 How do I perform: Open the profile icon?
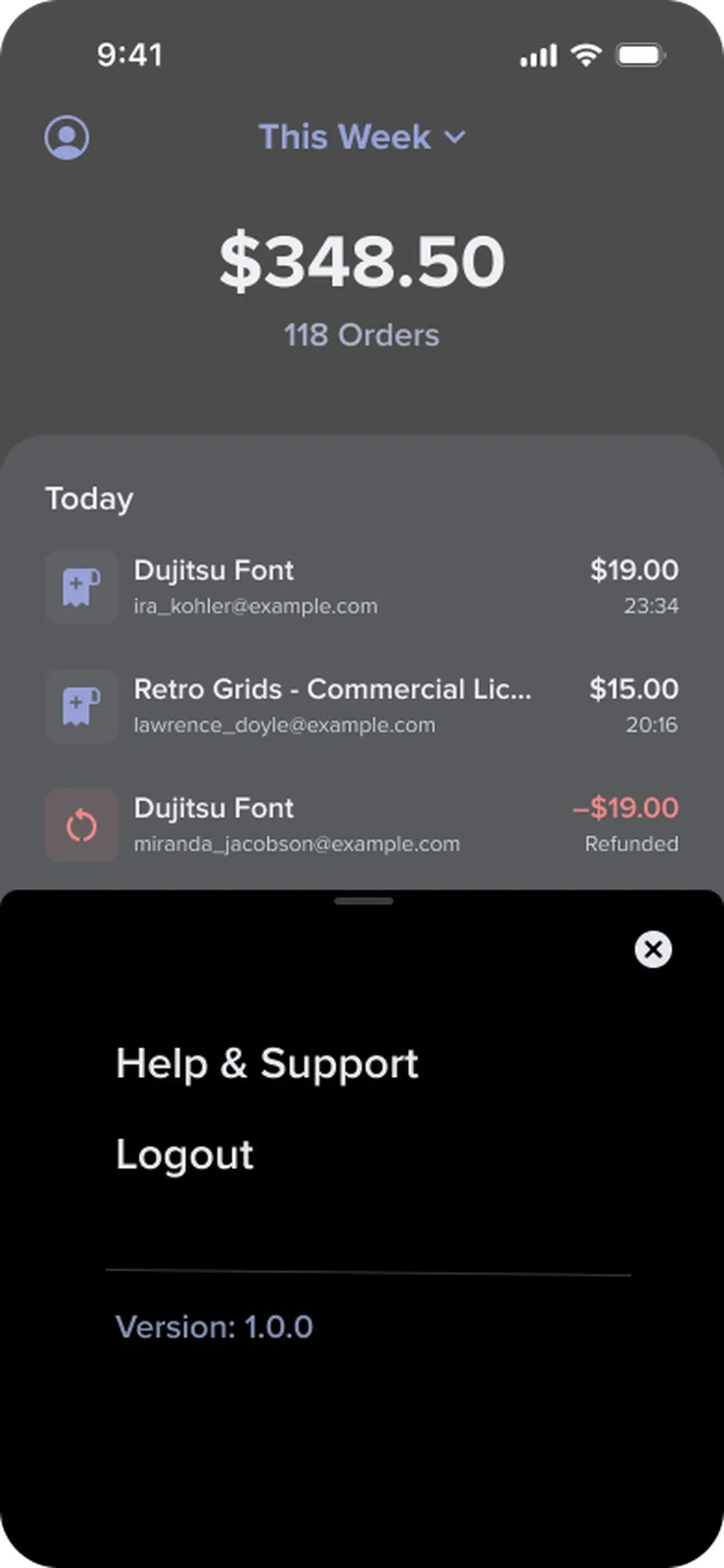[67, 137]
